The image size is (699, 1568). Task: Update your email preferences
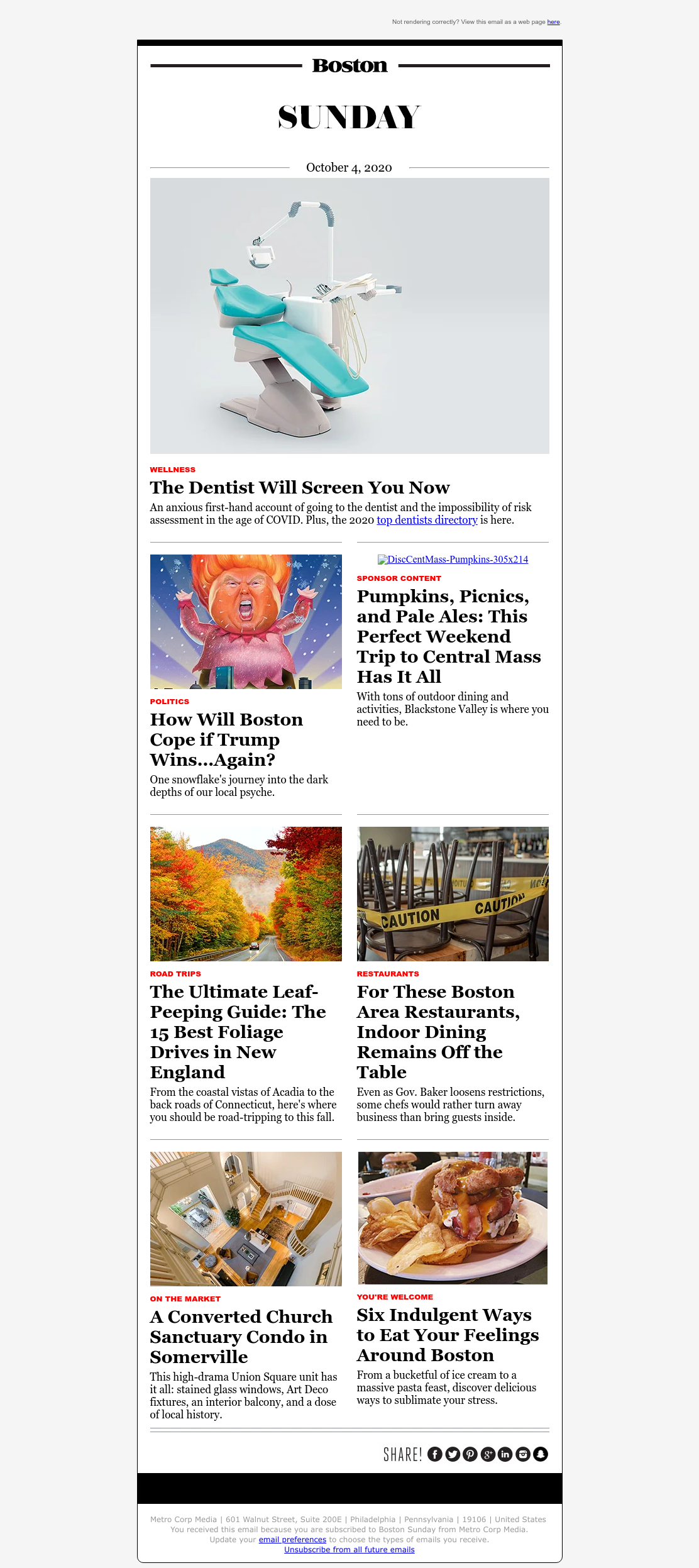pyautogui.click(x=292, y=1540)
